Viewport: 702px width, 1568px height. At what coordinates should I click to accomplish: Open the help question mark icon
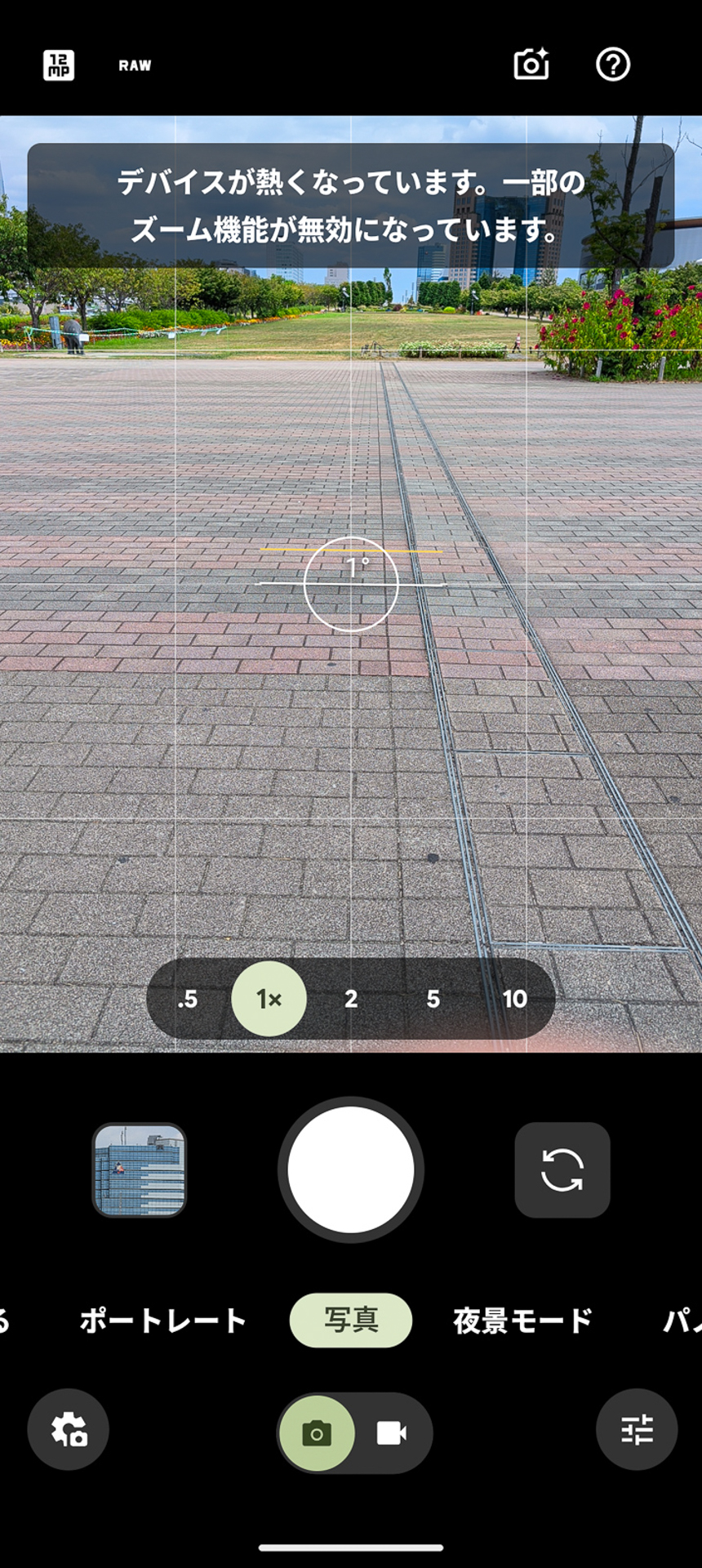pos(613,65)
